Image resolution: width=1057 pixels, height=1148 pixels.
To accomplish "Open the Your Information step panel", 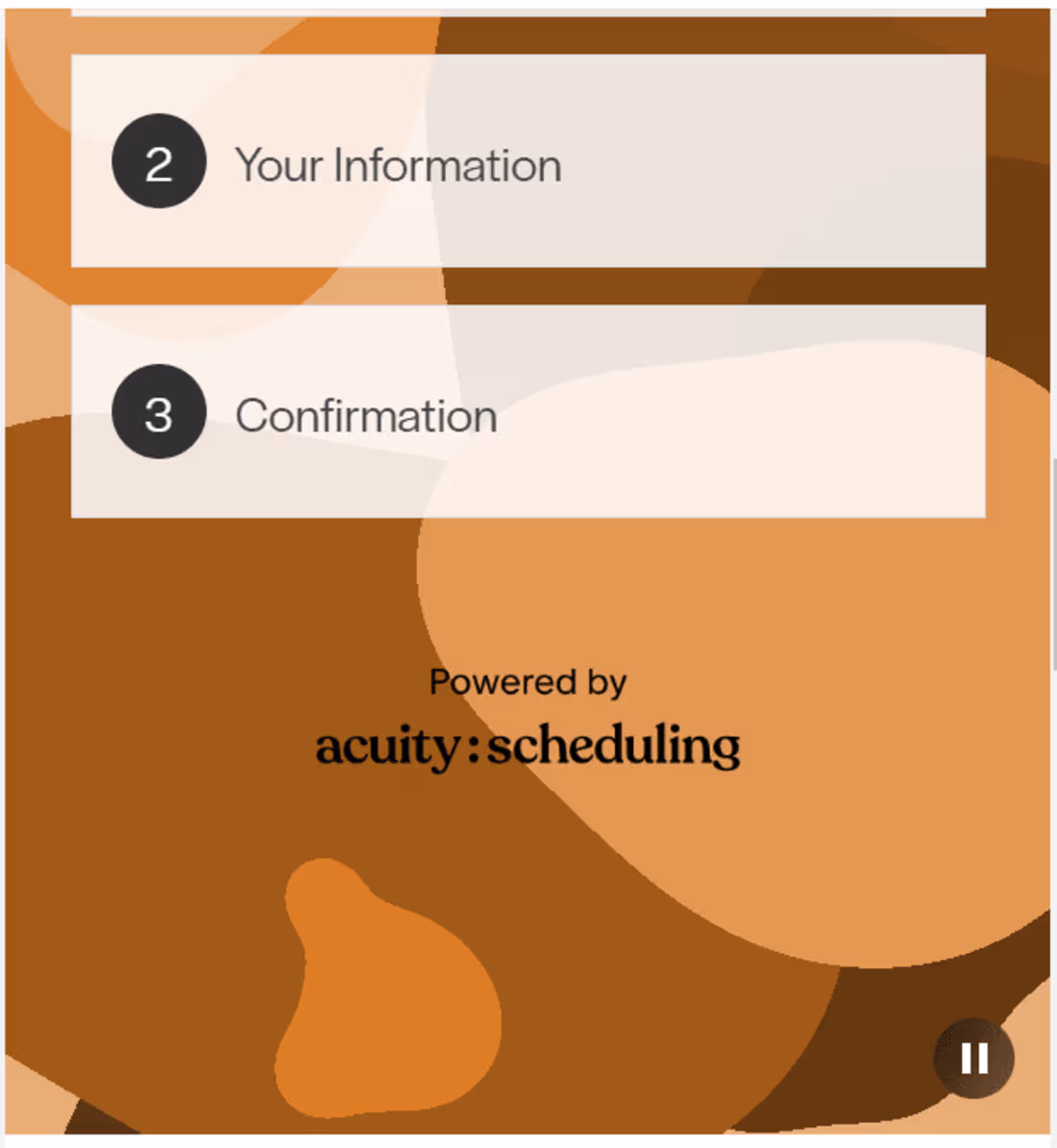I will [x=528, y=162].
